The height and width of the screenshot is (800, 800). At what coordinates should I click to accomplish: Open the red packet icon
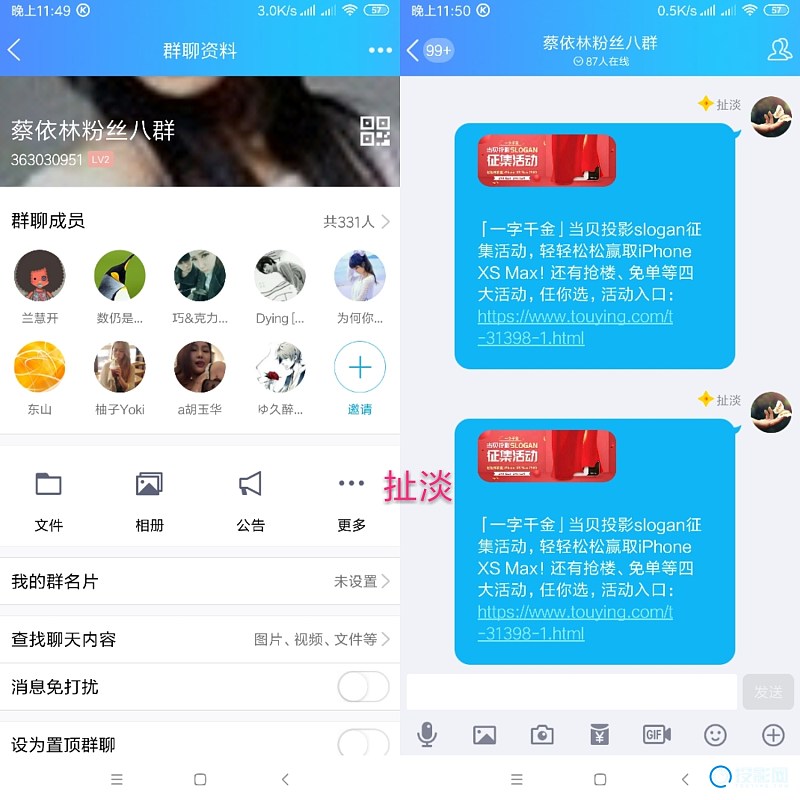(x=599, y=735)
